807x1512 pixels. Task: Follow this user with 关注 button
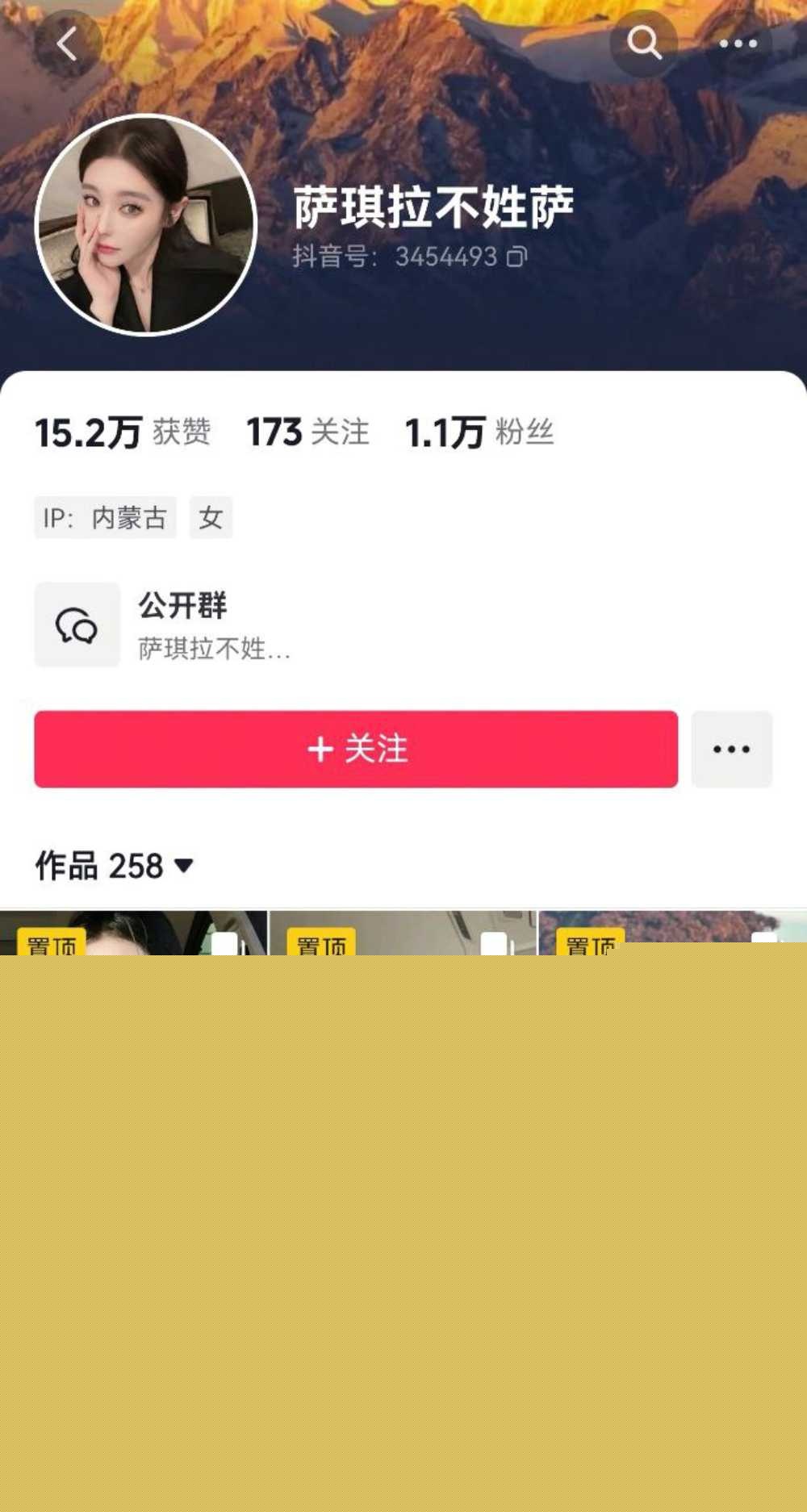[x=356, y=749]
